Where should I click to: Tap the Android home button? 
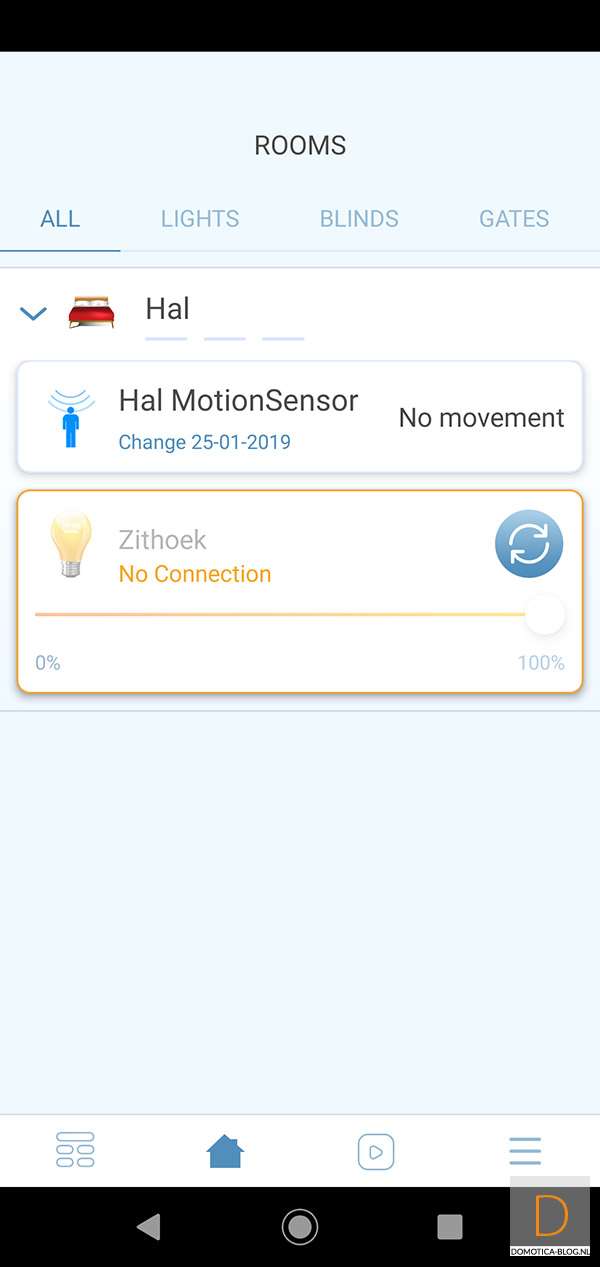point(300,1226)
